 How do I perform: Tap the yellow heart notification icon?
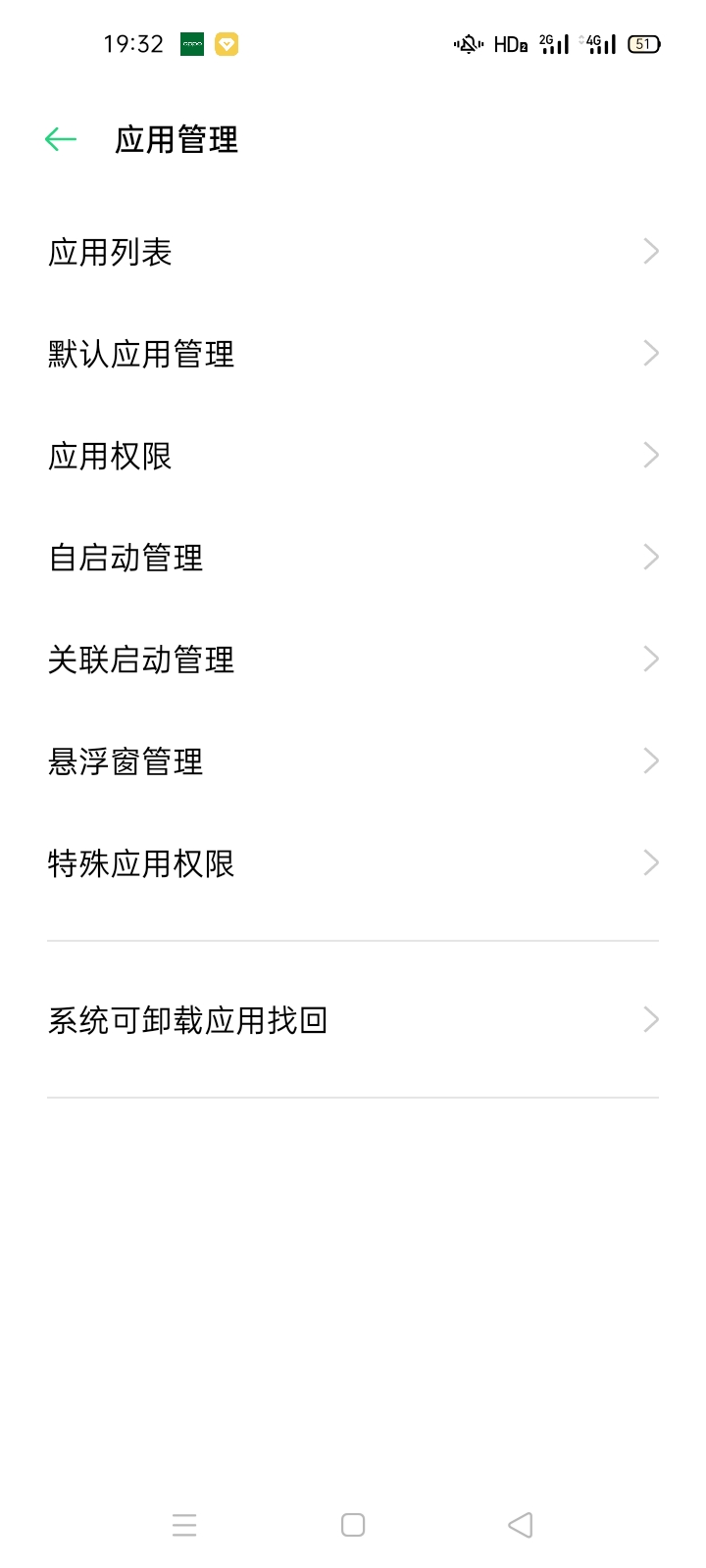click(227, 44)
